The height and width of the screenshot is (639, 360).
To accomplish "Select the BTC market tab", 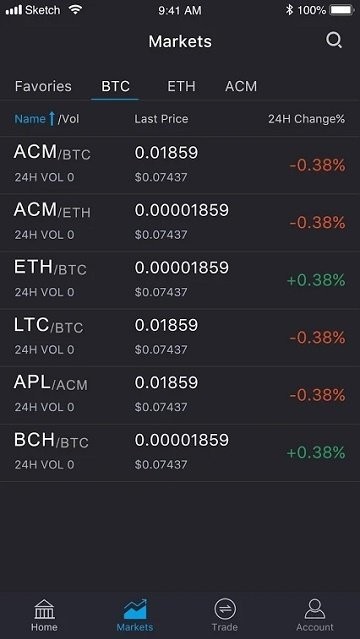I will 115,86.
